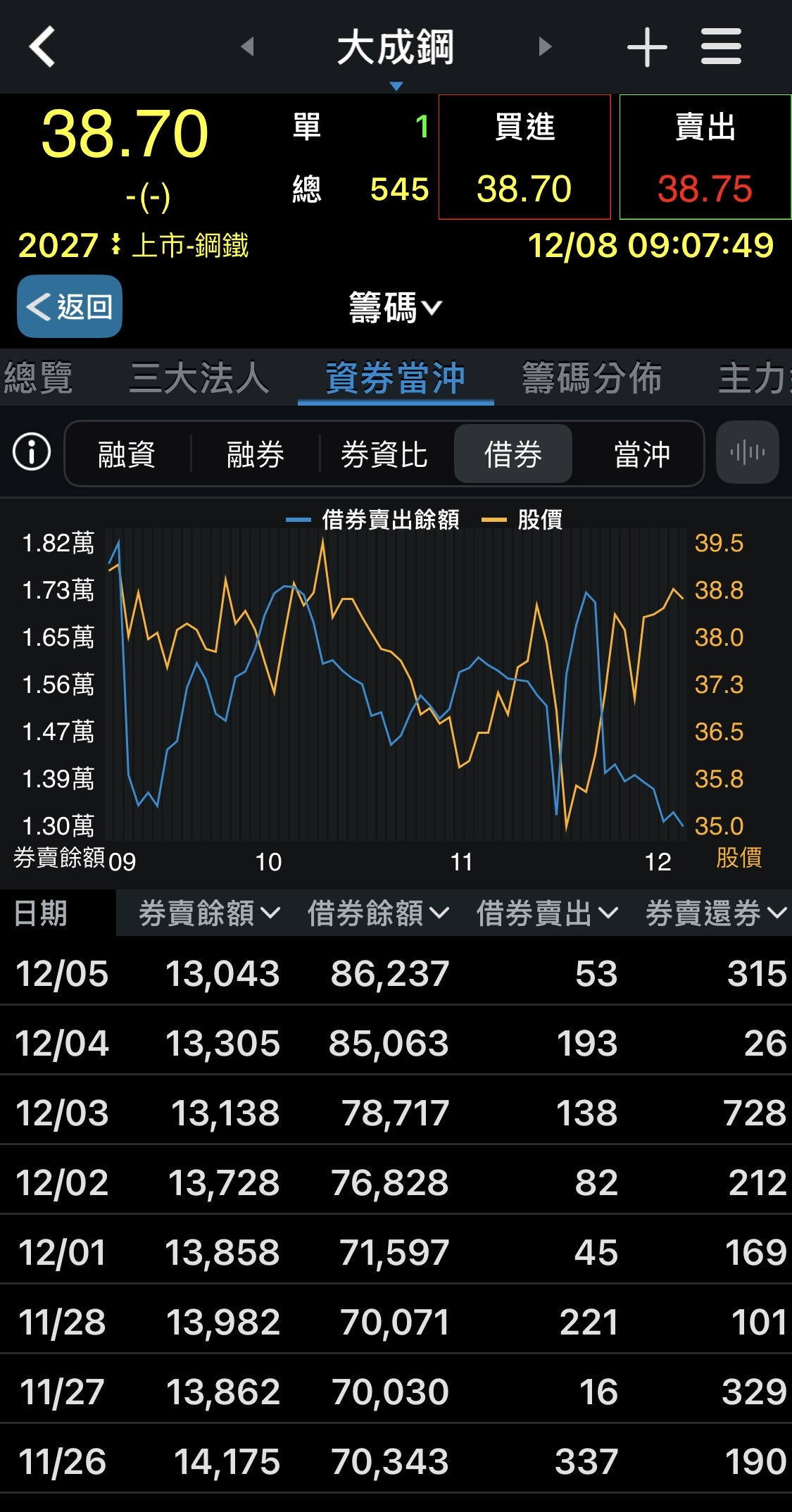Open the info icon
The image size is (792, 1512).
pyautogui.click(x=32, y=452)
